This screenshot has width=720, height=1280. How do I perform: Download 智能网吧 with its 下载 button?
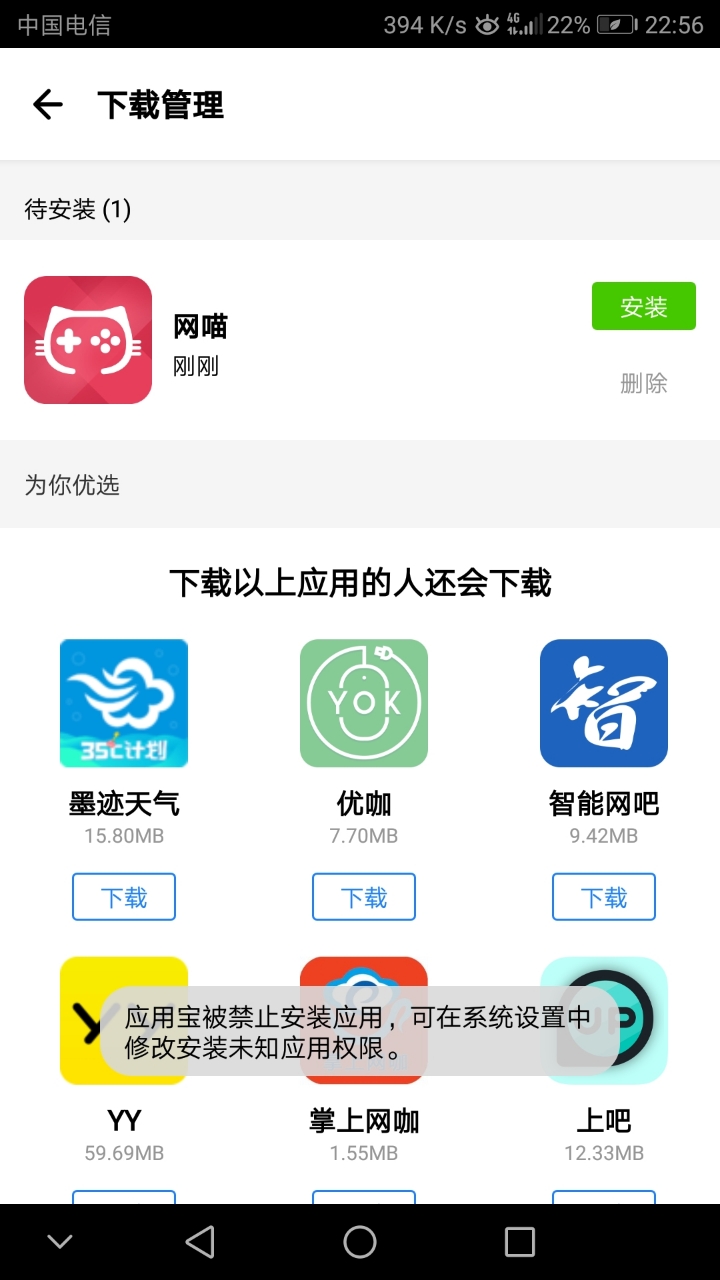click(603, 896)
